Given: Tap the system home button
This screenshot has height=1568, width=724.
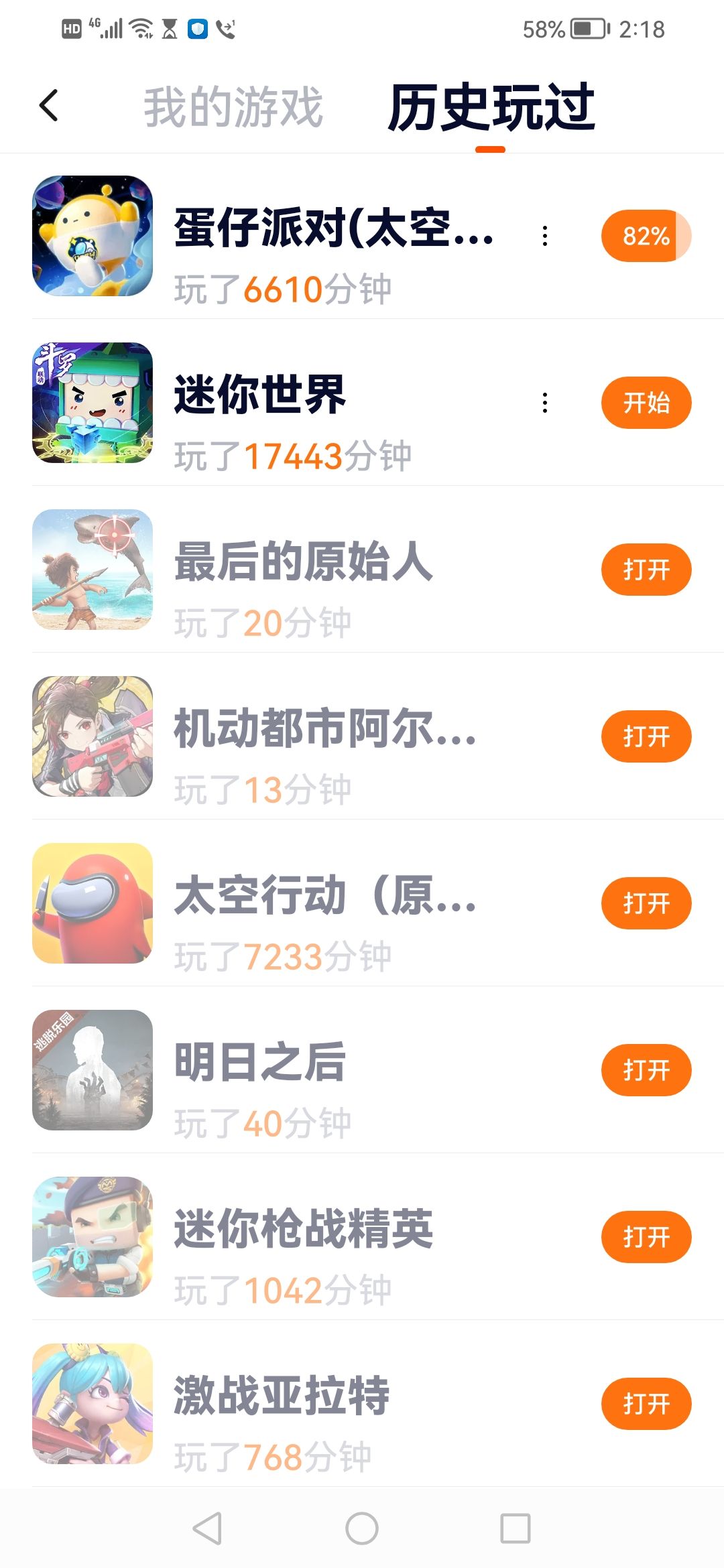Looking at the screenshot, I should point(362,1528).
